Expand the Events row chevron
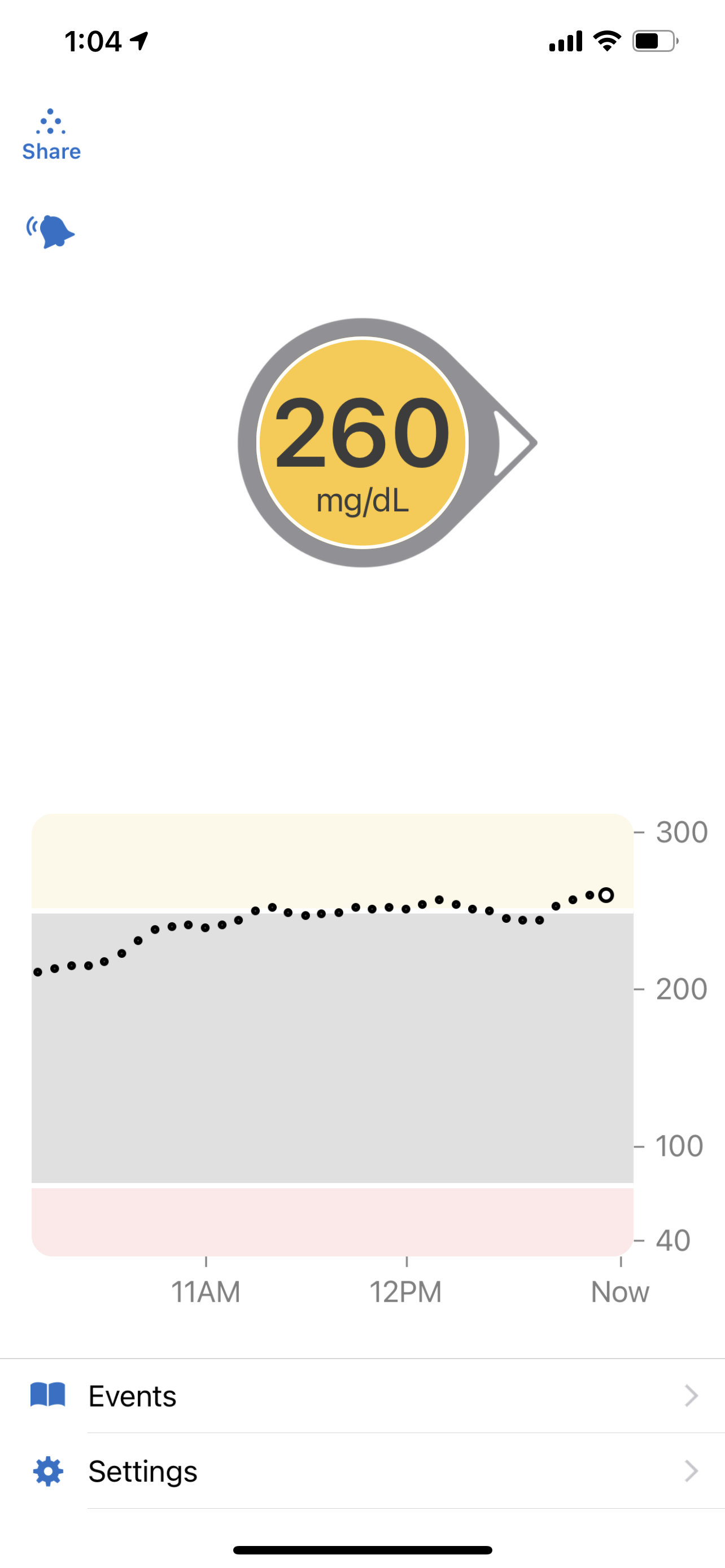Screen dimensions: 725x1568 (x=692, y=1396)
